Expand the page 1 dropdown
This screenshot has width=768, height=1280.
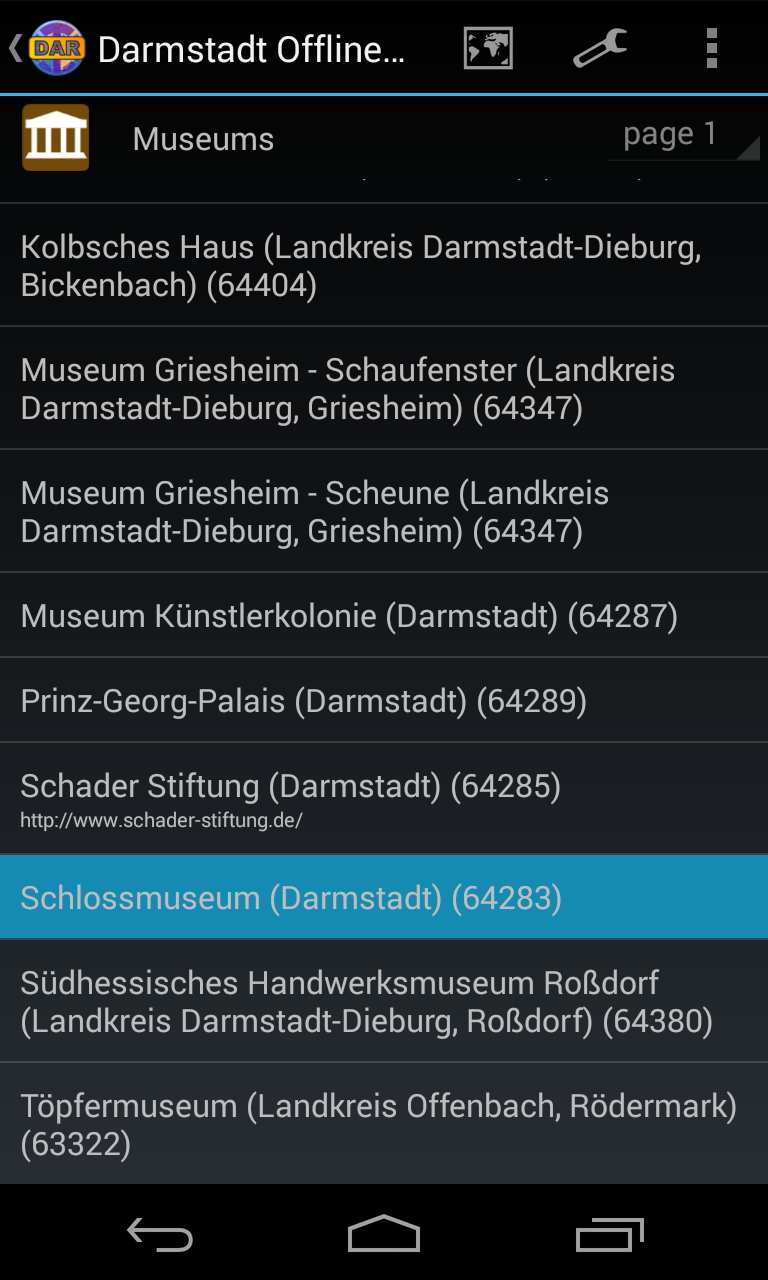tap(682, 136)
